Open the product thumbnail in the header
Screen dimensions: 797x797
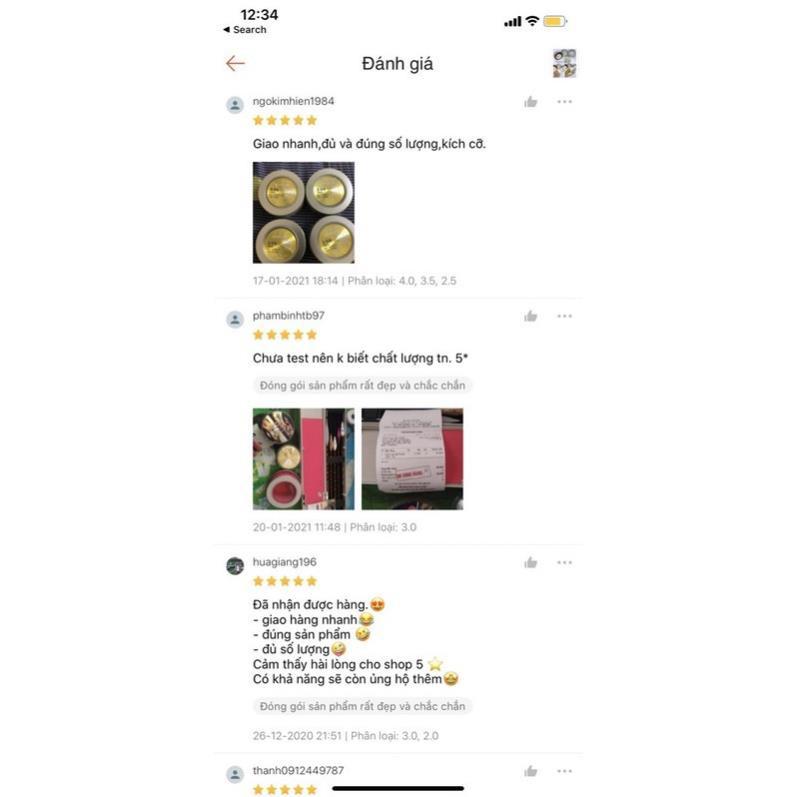(564, 64)
